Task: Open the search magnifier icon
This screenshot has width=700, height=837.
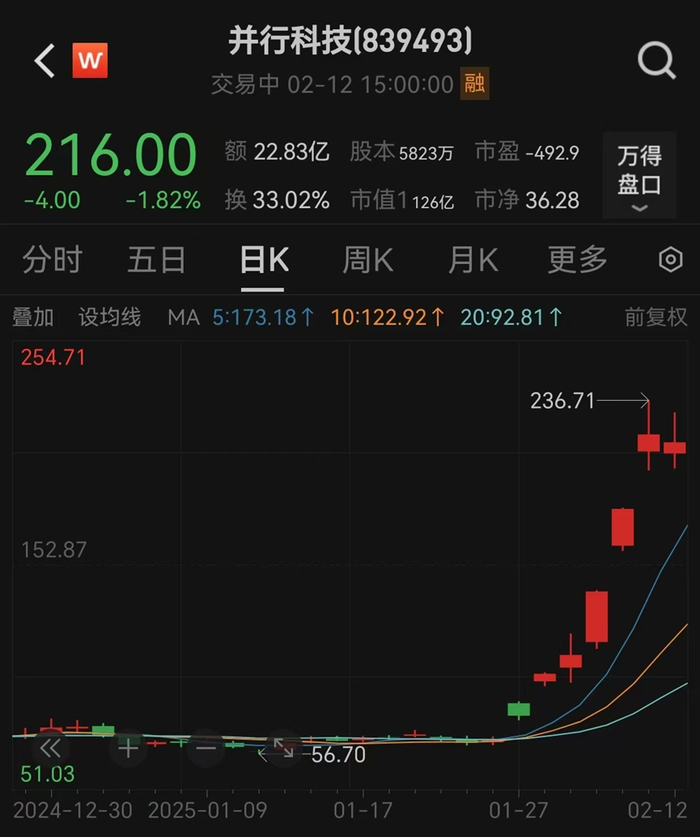Action: 656,61
